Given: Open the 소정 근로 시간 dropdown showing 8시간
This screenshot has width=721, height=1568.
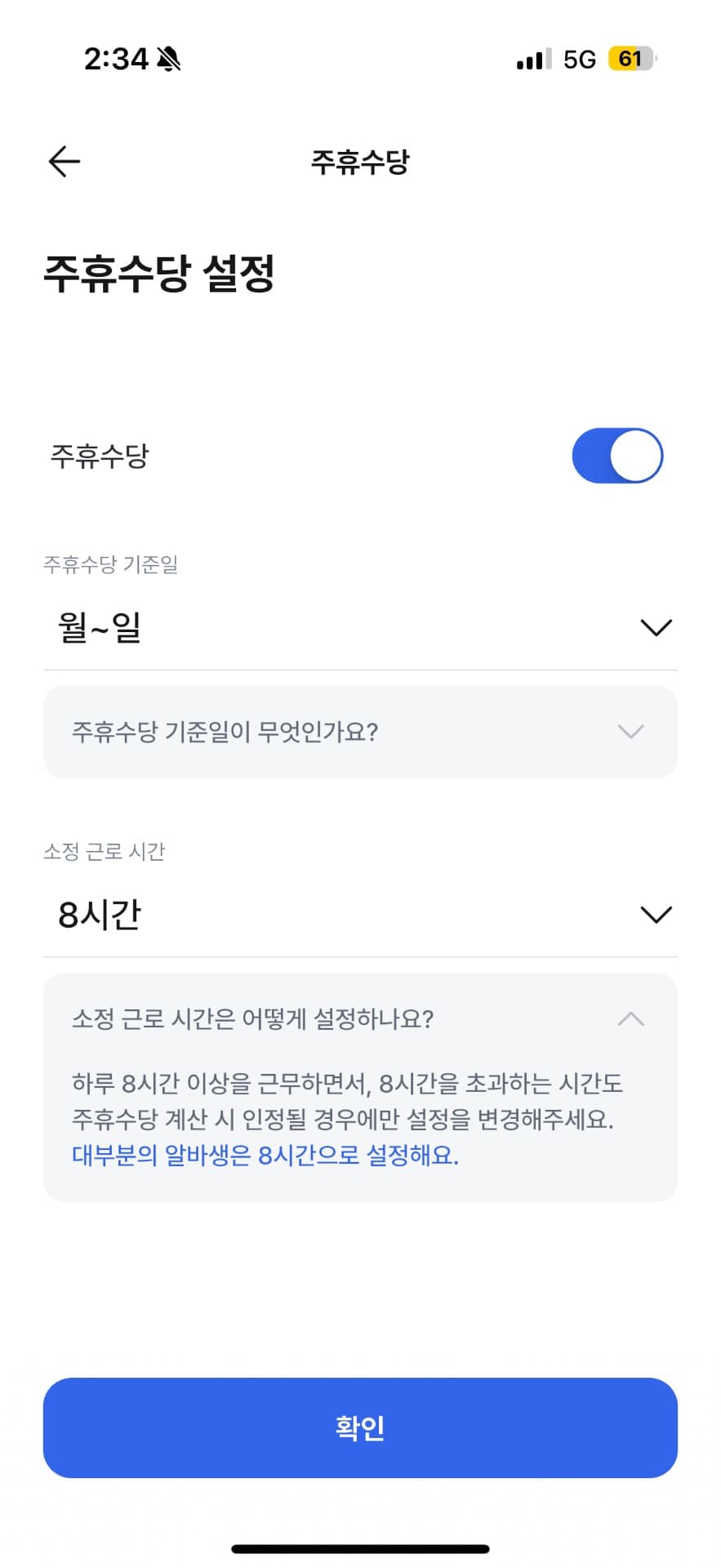Looking at the screenshot, I should click(x=359, y=915).
